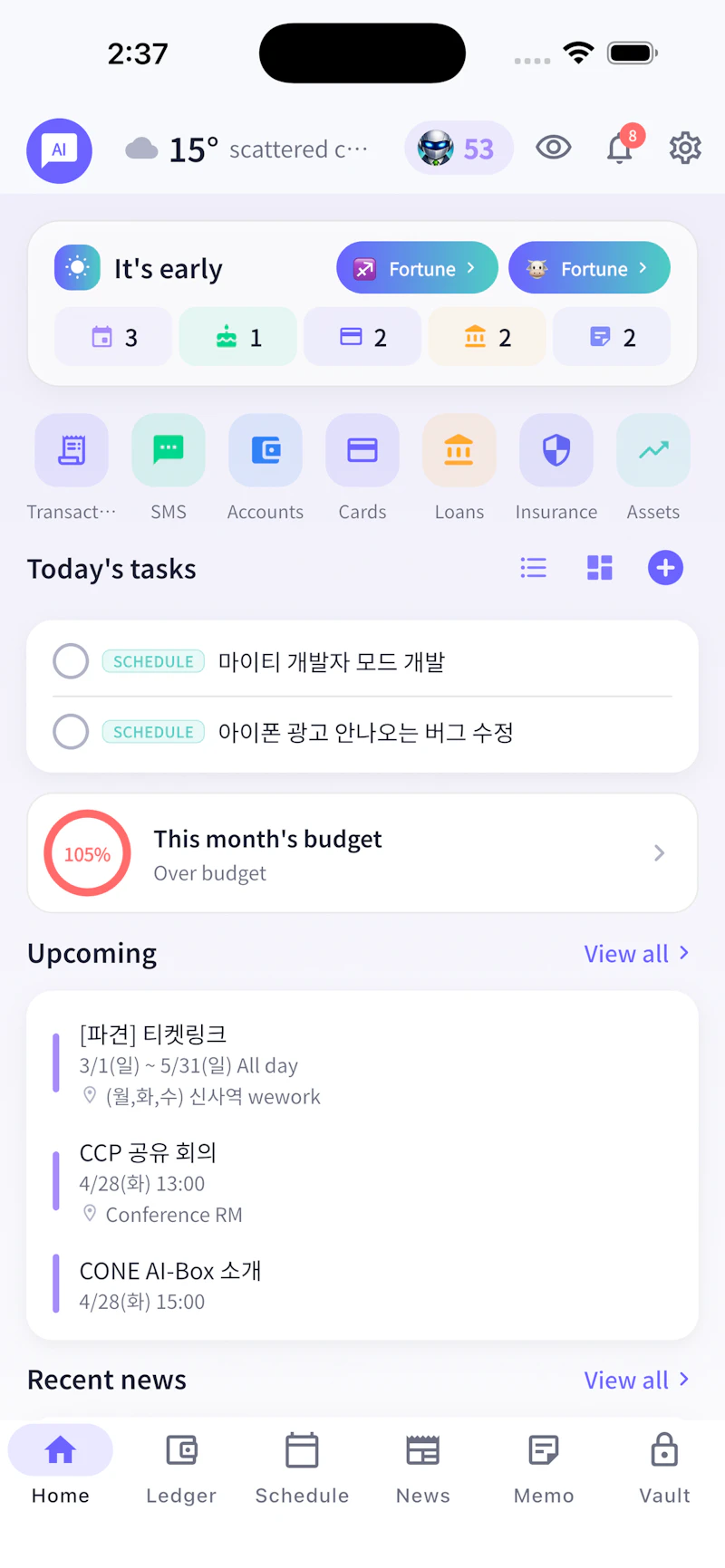Open the Loans shortcut
The image size is (725, 1568).
[x=459, y=468]
